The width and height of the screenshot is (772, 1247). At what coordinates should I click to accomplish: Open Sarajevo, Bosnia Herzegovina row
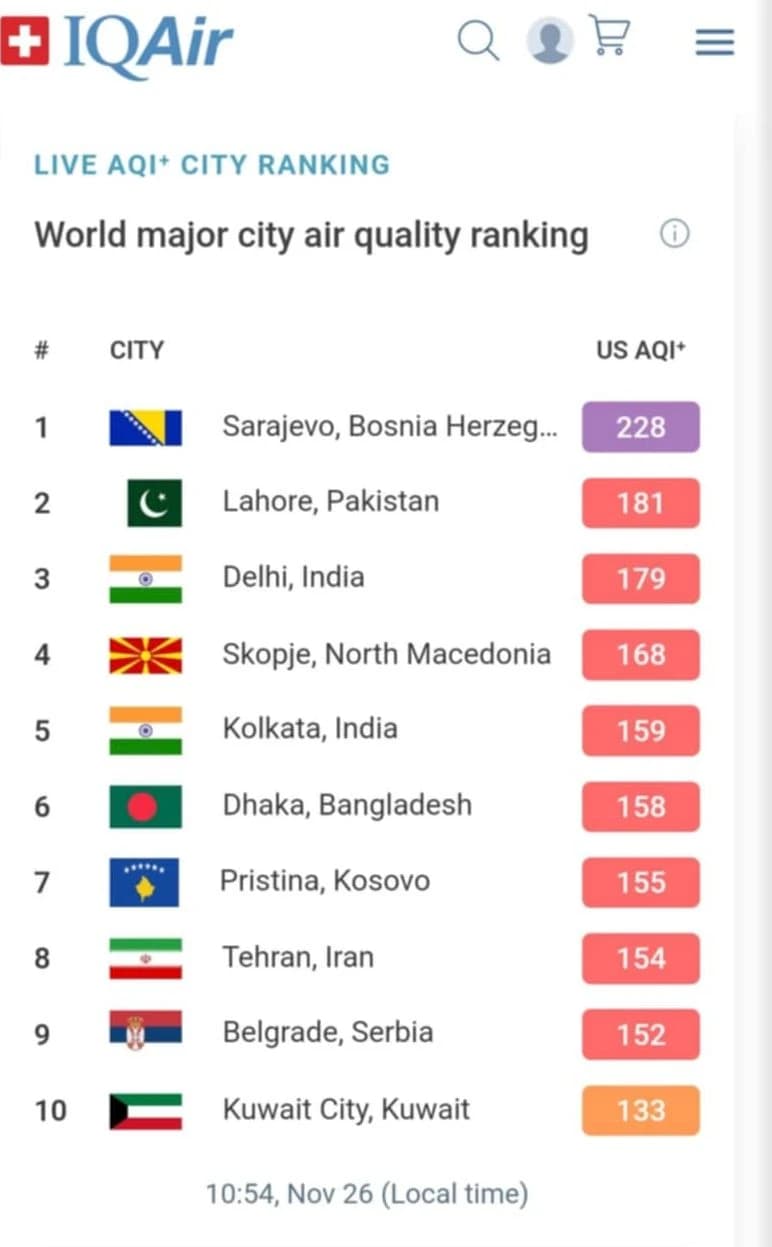[x=366, y=427]
